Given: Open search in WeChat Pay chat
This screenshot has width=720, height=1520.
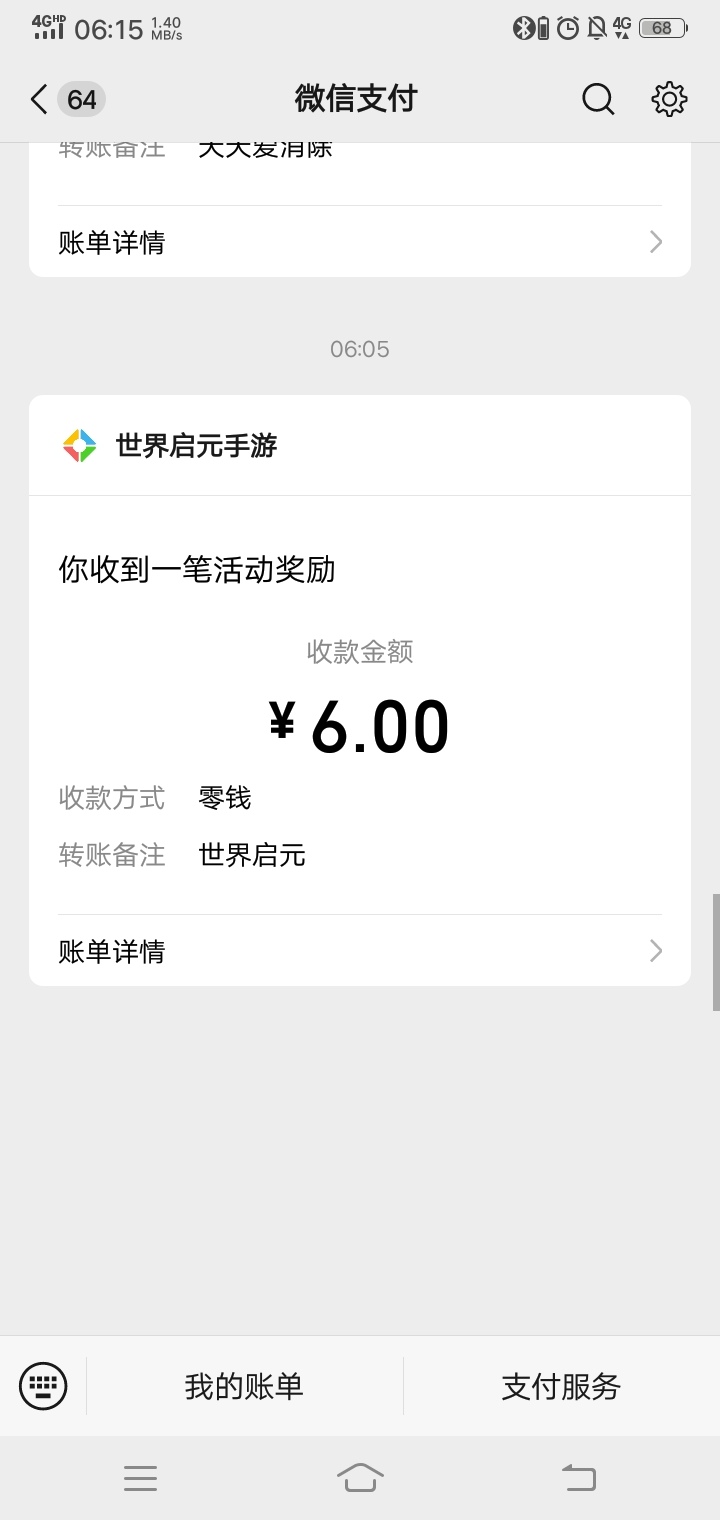Looking at the screenshot, I should (598, 99).
